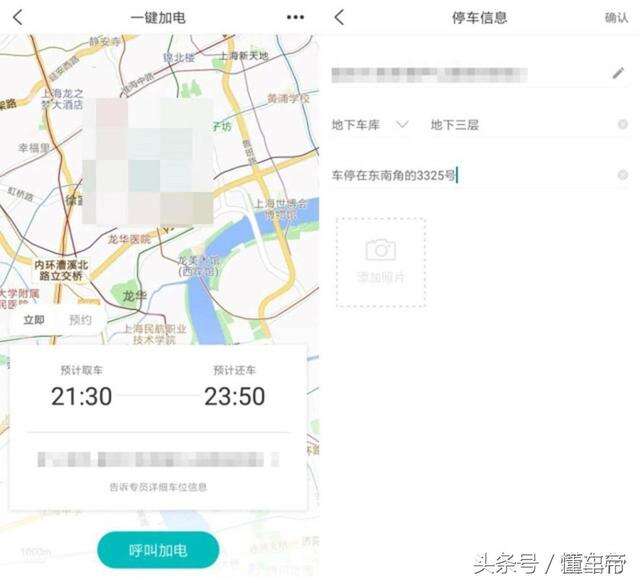This screenshot has height=583, width=640.
Task: Add a photo via 添加照片
Action: coord(380,261)
